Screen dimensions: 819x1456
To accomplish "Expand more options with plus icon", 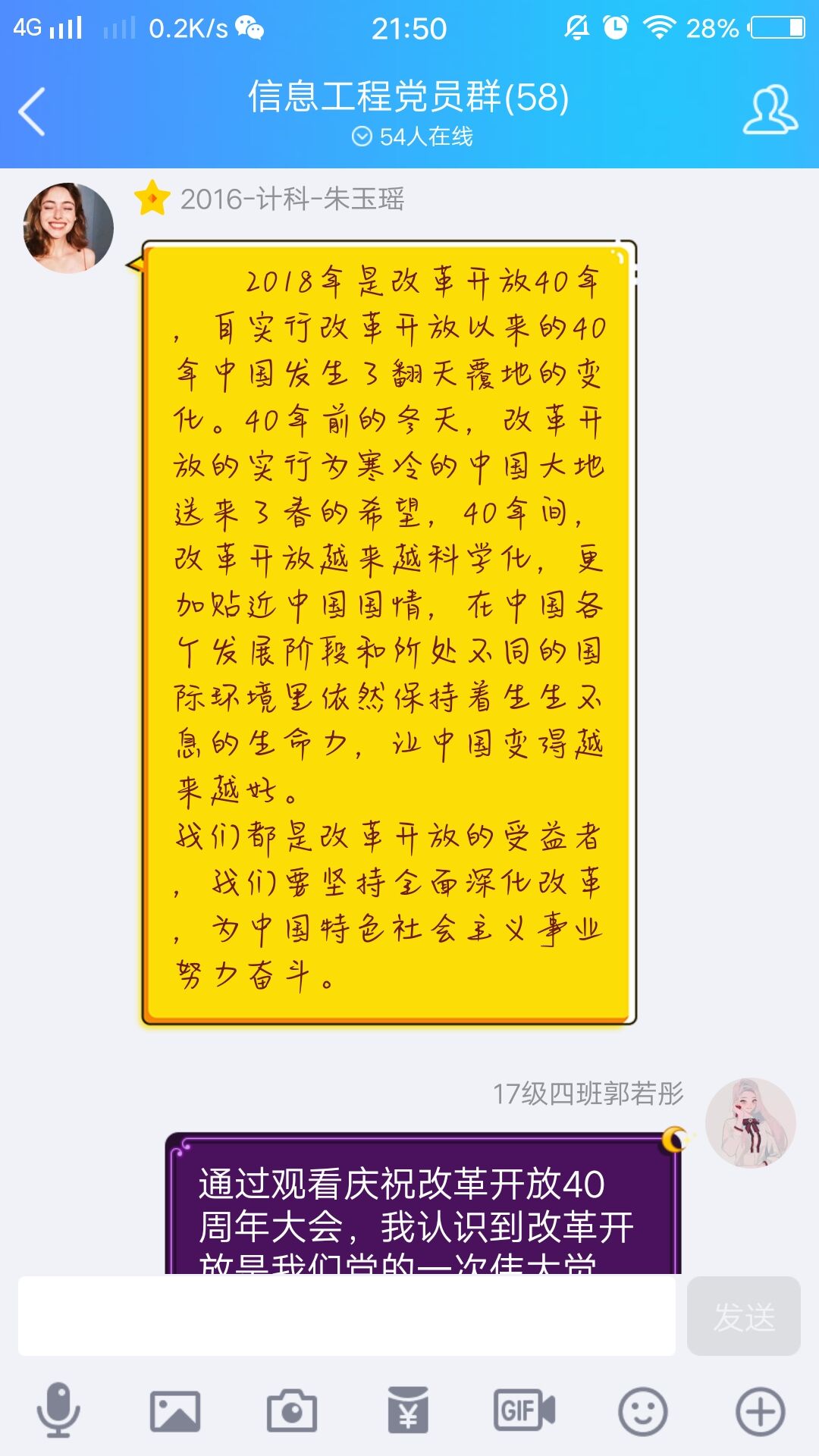I will coord(760,1410).
